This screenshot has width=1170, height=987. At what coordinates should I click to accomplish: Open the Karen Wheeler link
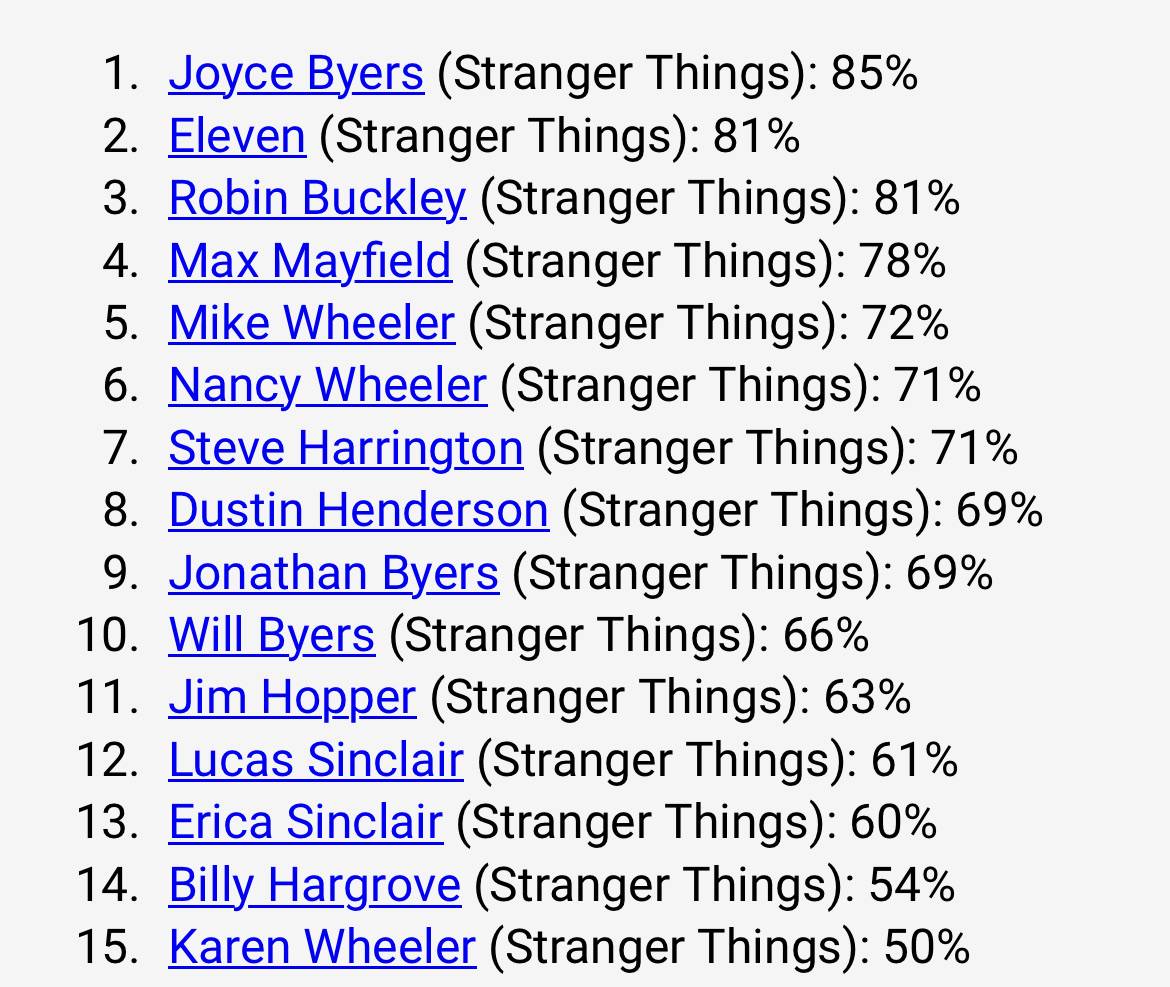tap(322, 948)
